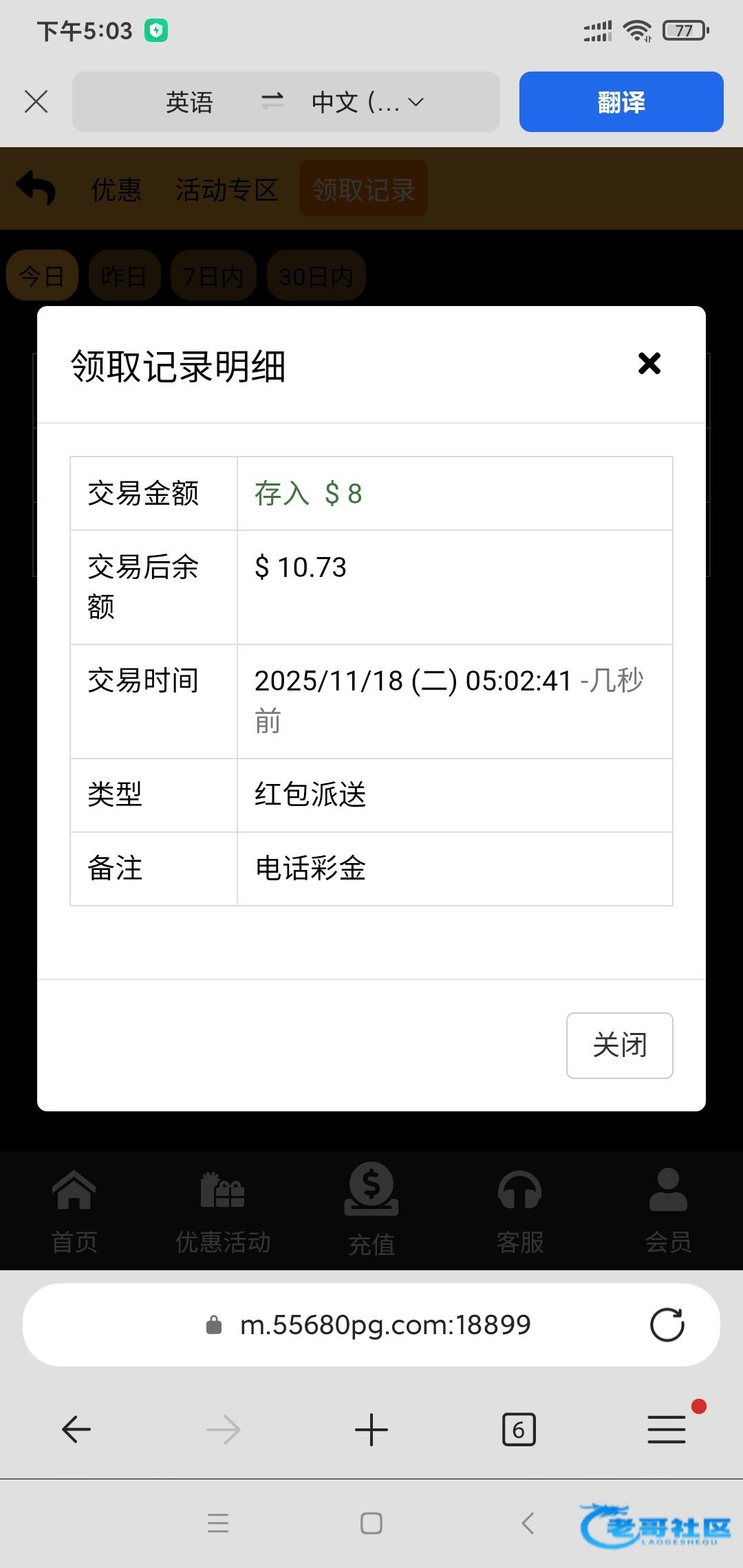
Task: Tap the system recent apps button
Action: pos(218,1523)
